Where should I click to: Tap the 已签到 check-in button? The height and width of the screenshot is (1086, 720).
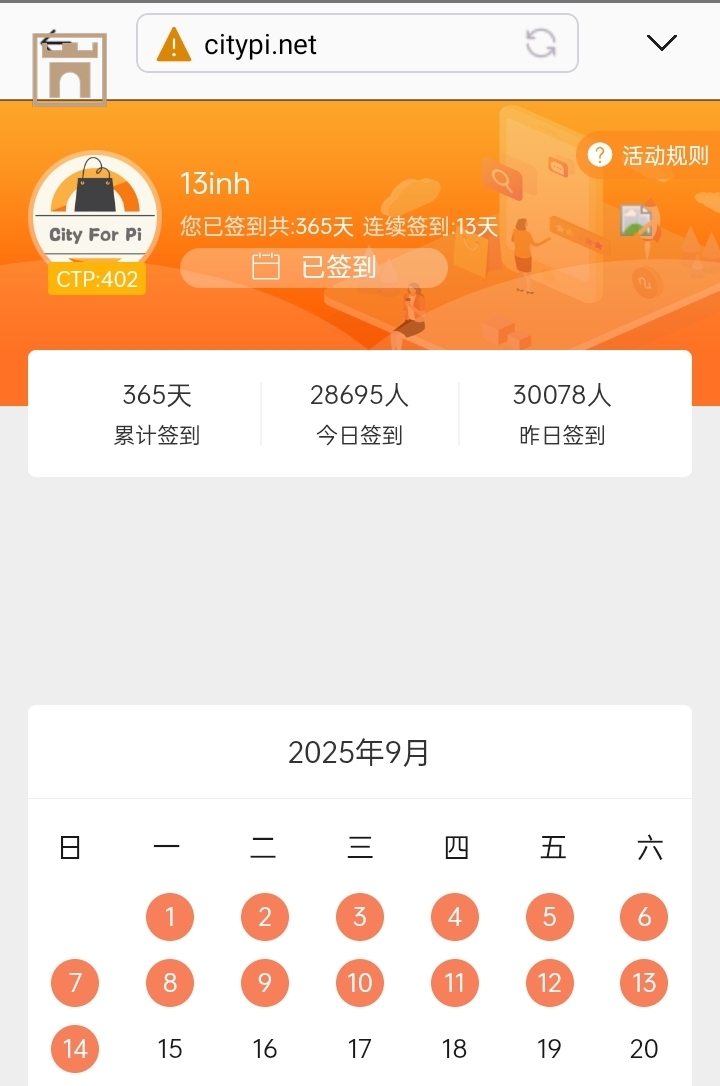click(x=314, y=267)
